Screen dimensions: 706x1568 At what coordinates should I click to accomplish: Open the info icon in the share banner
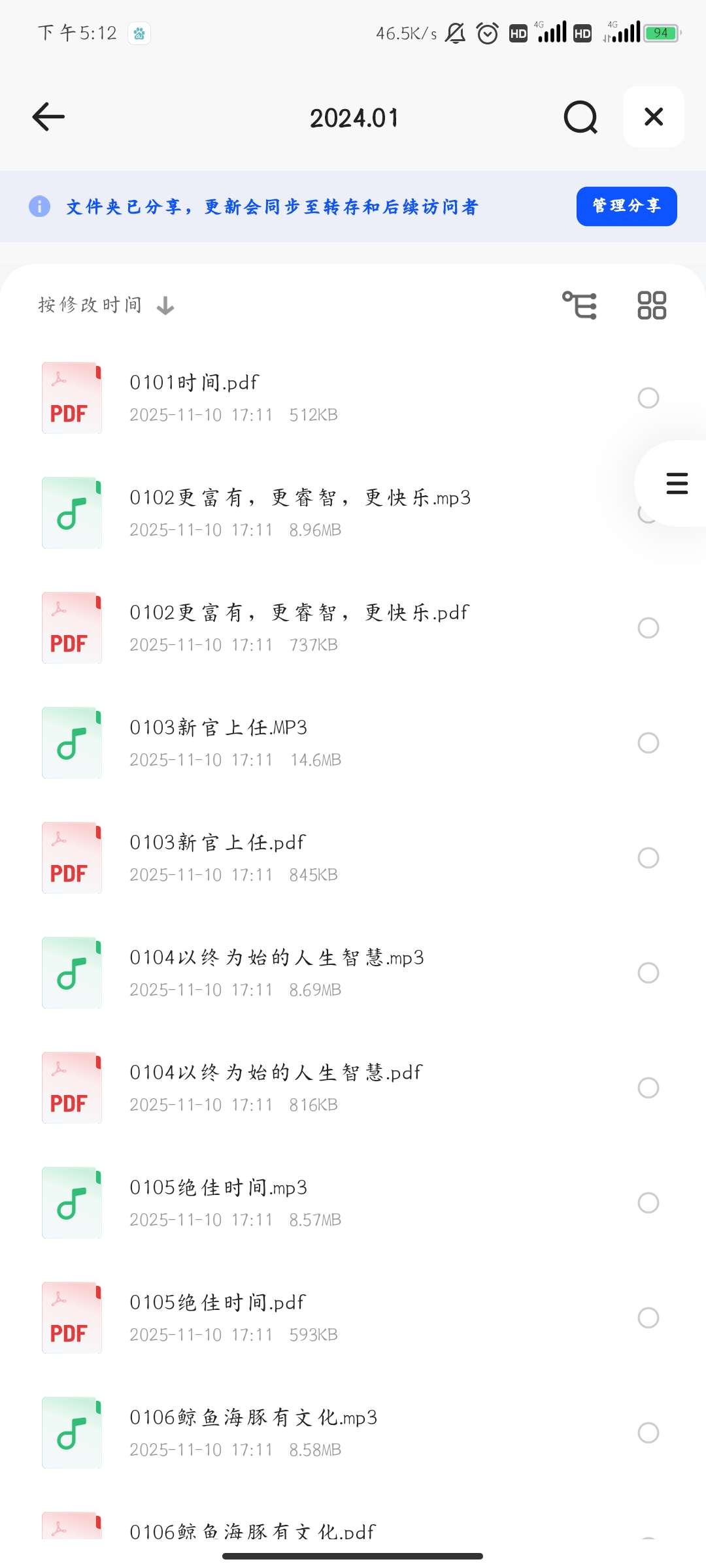pos(39,206)
